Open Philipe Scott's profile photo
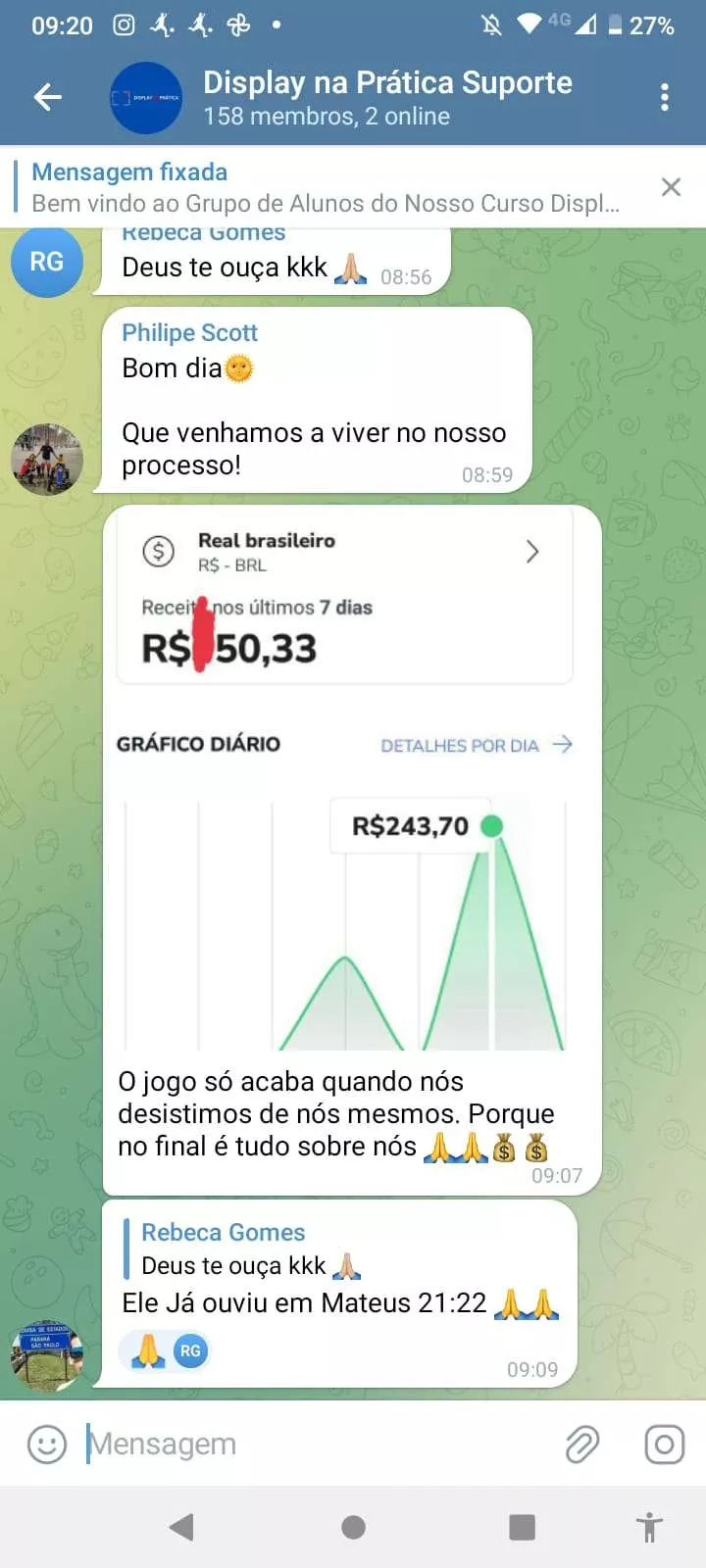This screenshot has width=706, height=1568. pyautogui.click(x=46, y=460)
